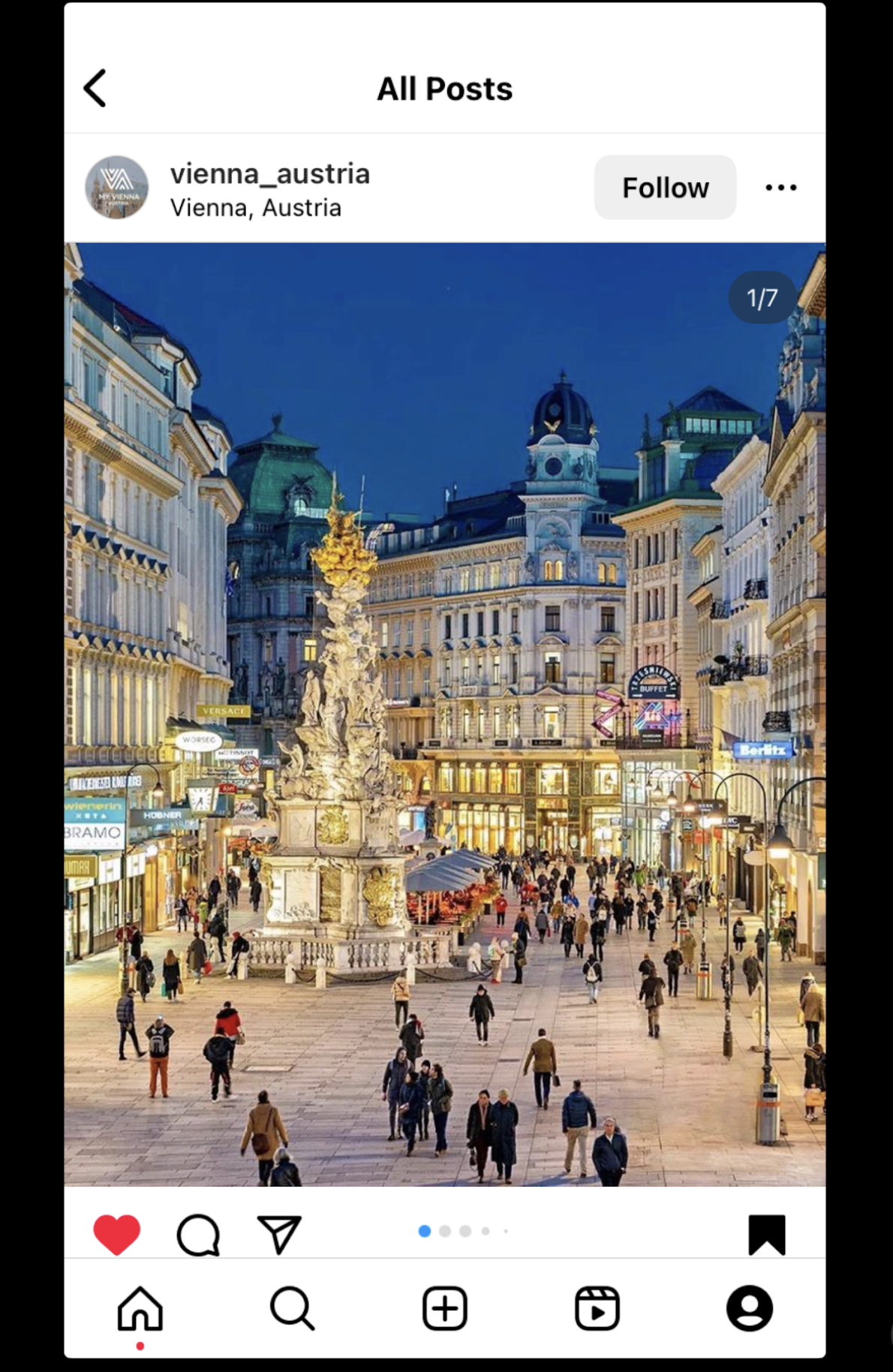This screenshot has height=1372, width=893.
Task: Create a new post with the plus tab
Action: tap(444, 1308)
